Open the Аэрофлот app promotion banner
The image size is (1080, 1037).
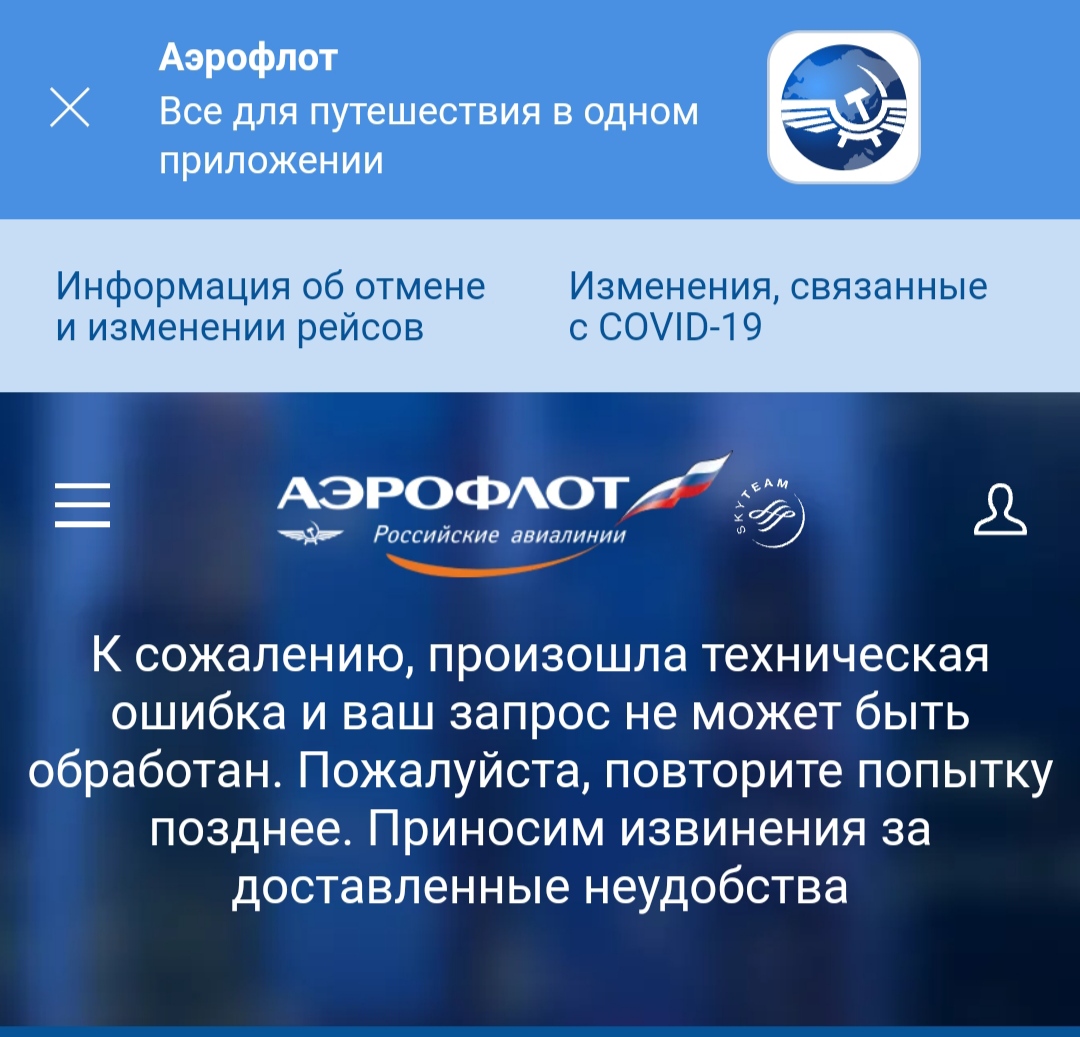point(843,108)
